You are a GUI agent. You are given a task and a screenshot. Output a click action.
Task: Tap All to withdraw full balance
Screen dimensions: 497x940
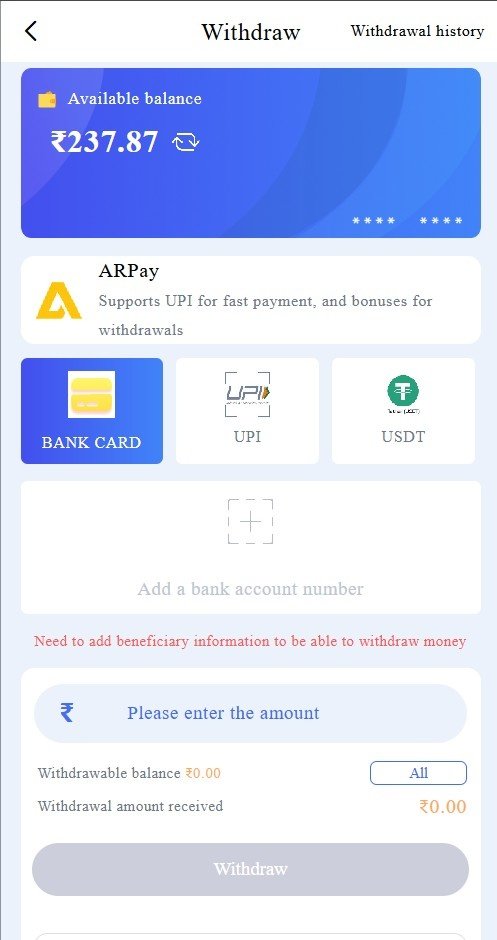[x=418, y=773]
